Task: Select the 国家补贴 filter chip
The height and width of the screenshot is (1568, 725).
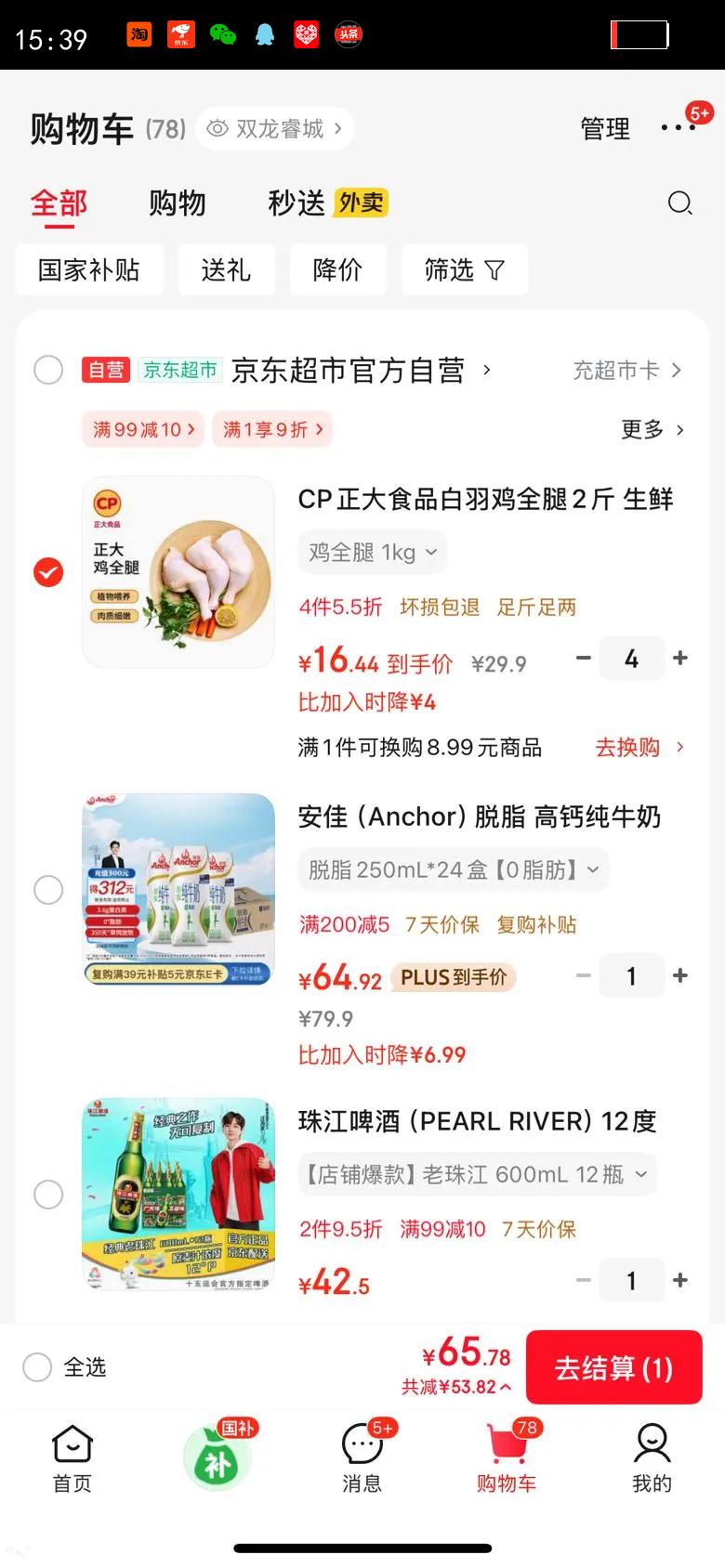Action: pos(89,269)
